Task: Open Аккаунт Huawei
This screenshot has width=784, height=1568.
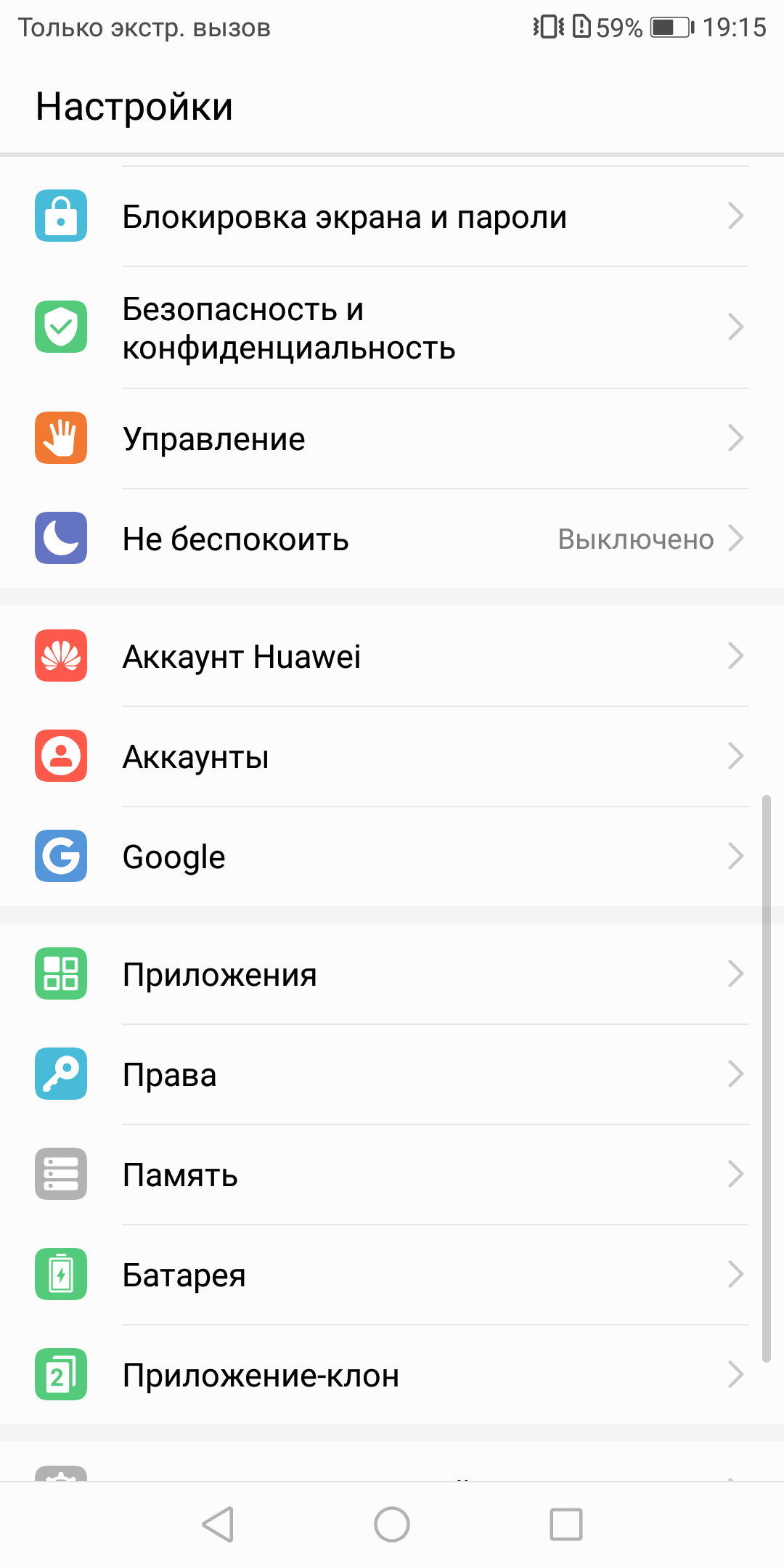Action: [x=392, y=656]
